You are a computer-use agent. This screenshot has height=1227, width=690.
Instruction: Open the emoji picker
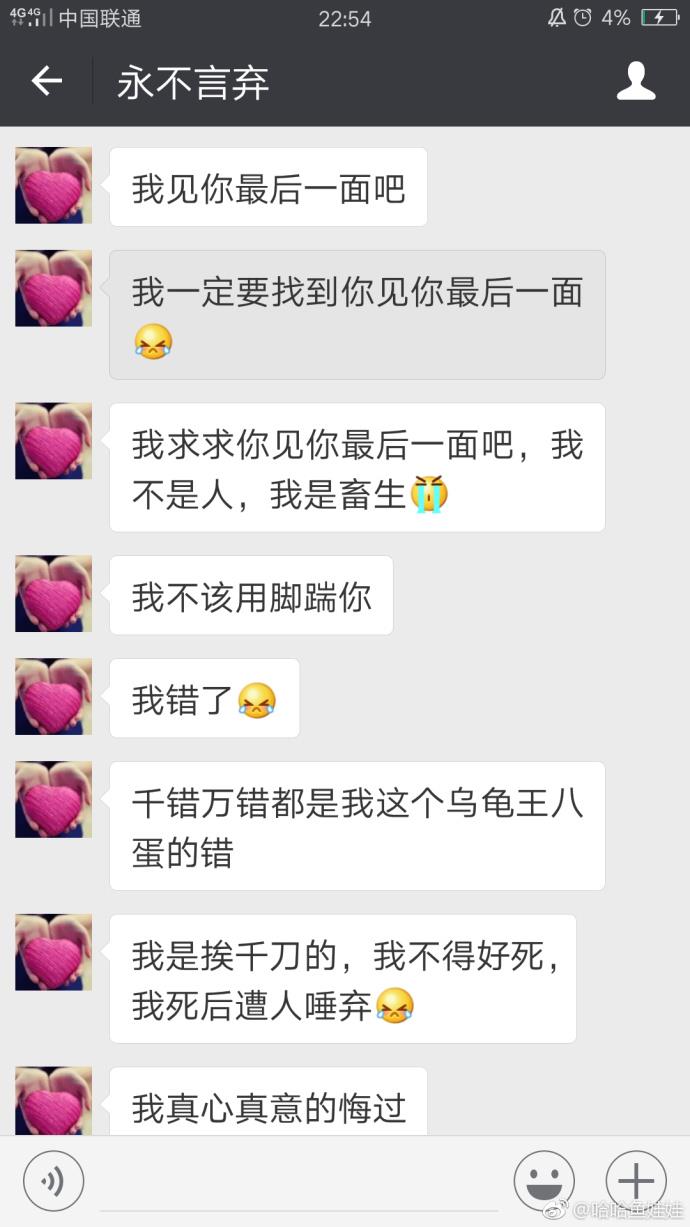(x=544, y=1180)
